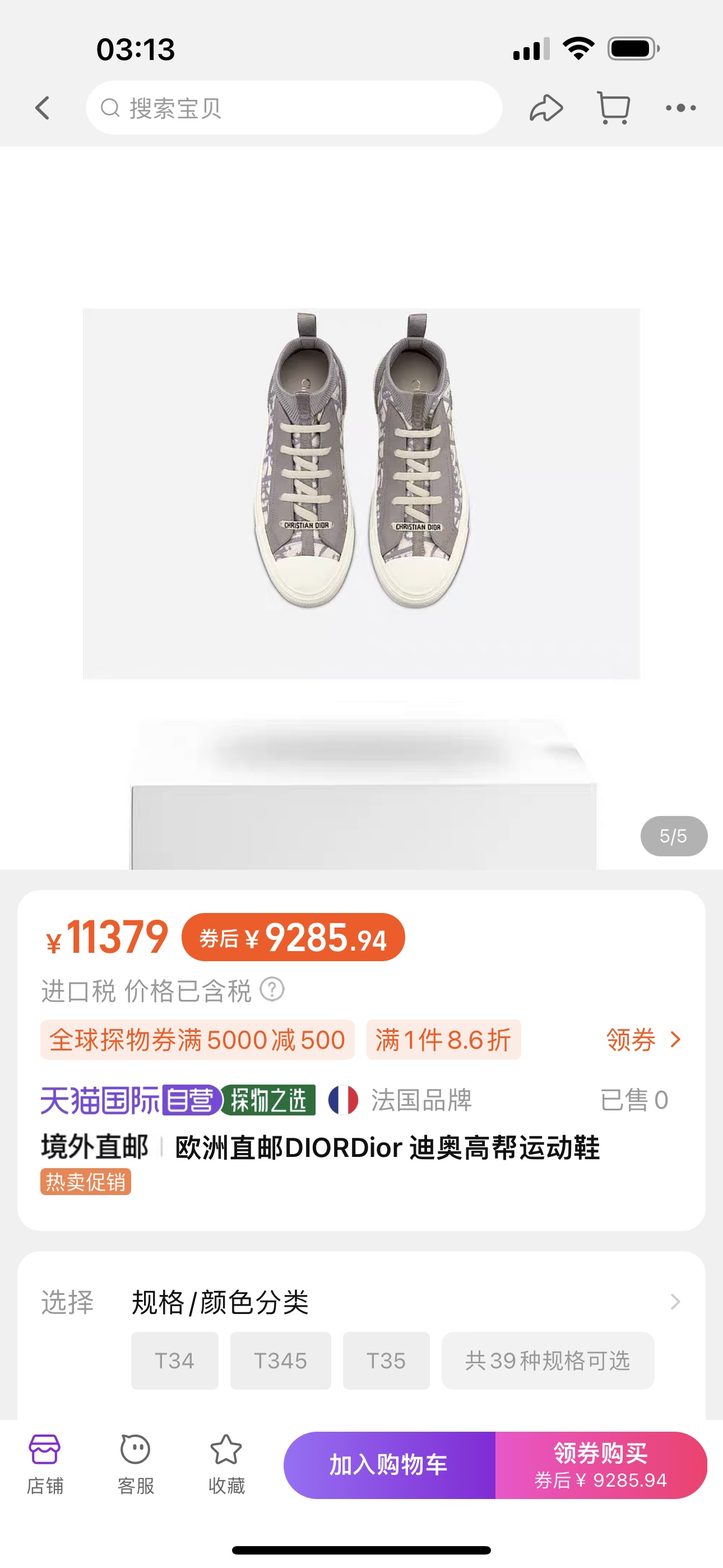This screenshot has height=1568, width=723.
Task: Open the import tax help icon
Action: pos(272,989)
